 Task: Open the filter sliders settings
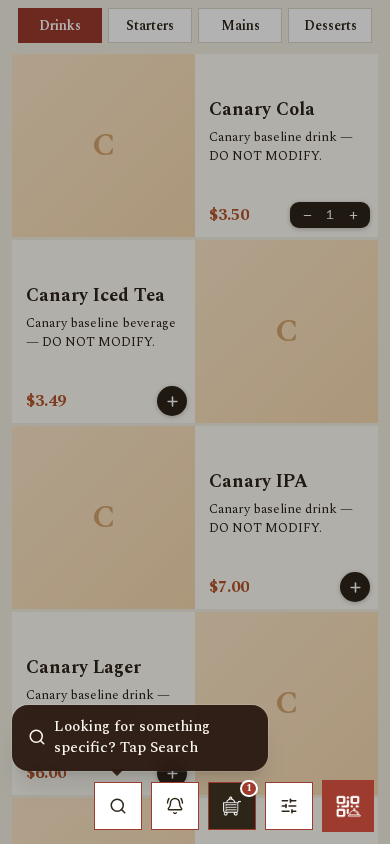click(x=289, y=806)
